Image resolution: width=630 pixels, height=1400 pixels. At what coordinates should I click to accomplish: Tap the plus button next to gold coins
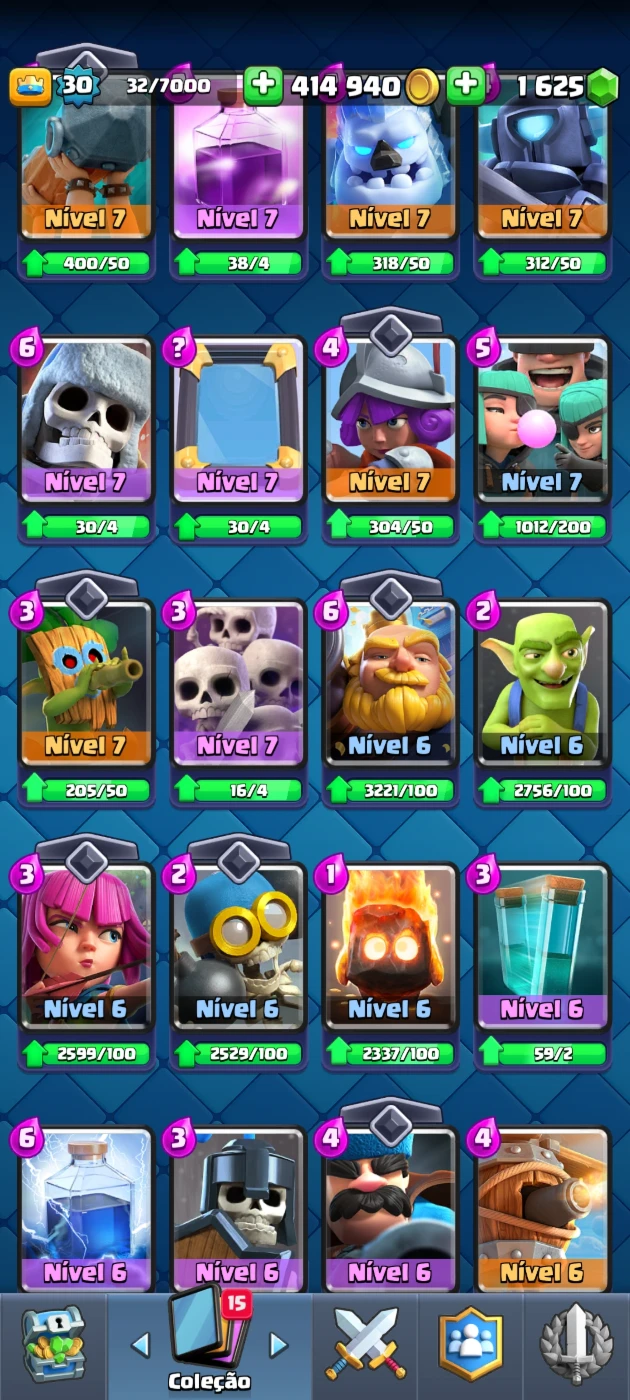click(263, 86)
